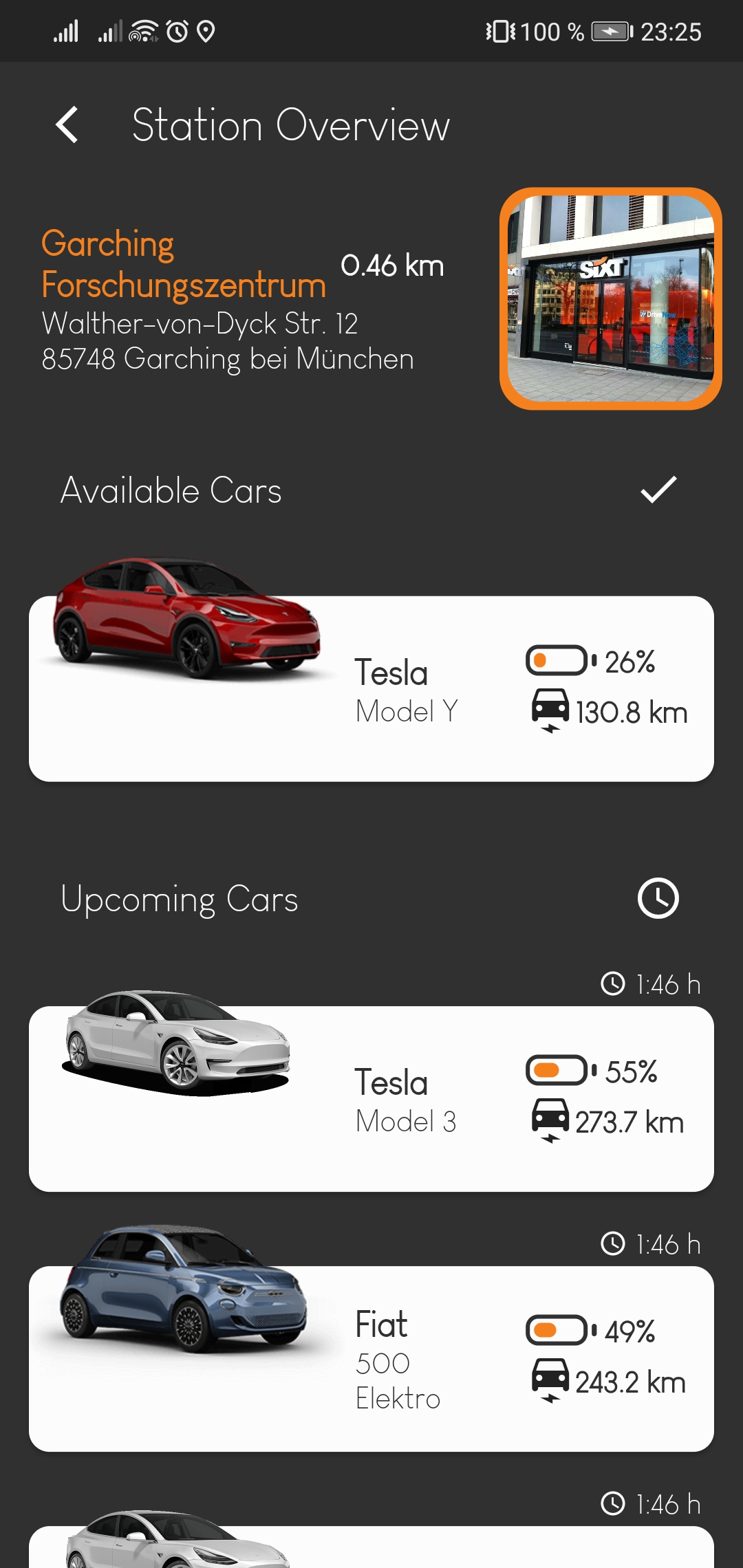Go back from Station Overview
This screenshot has height=1568, width=743.
tap(67, 125)
